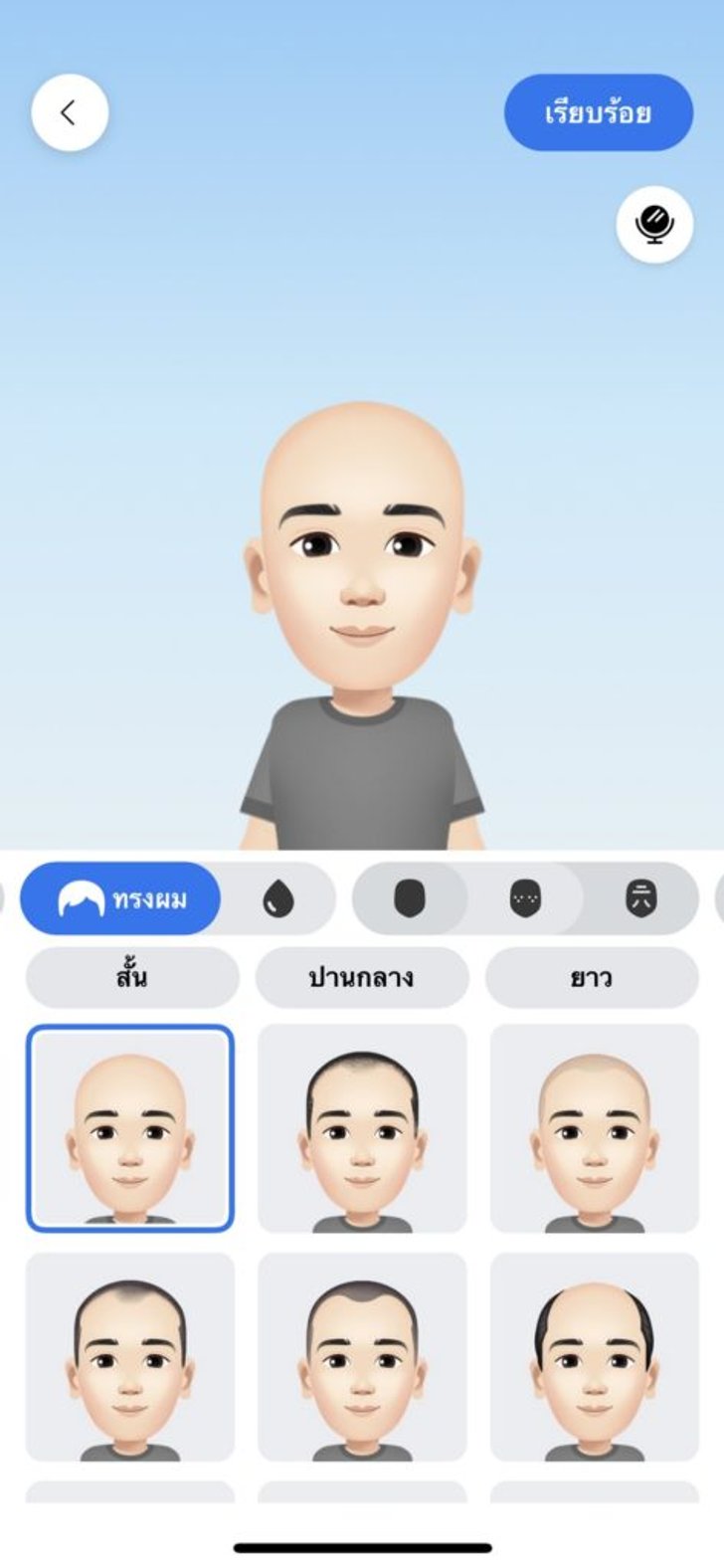Open the mirror preview icon
724x1568 pixels.
(x=653, y=224)
